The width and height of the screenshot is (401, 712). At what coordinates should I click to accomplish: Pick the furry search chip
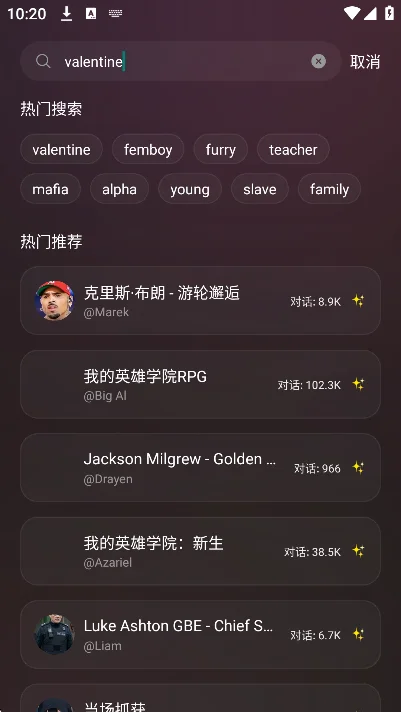pyautogui.click(x=221, y=149)
